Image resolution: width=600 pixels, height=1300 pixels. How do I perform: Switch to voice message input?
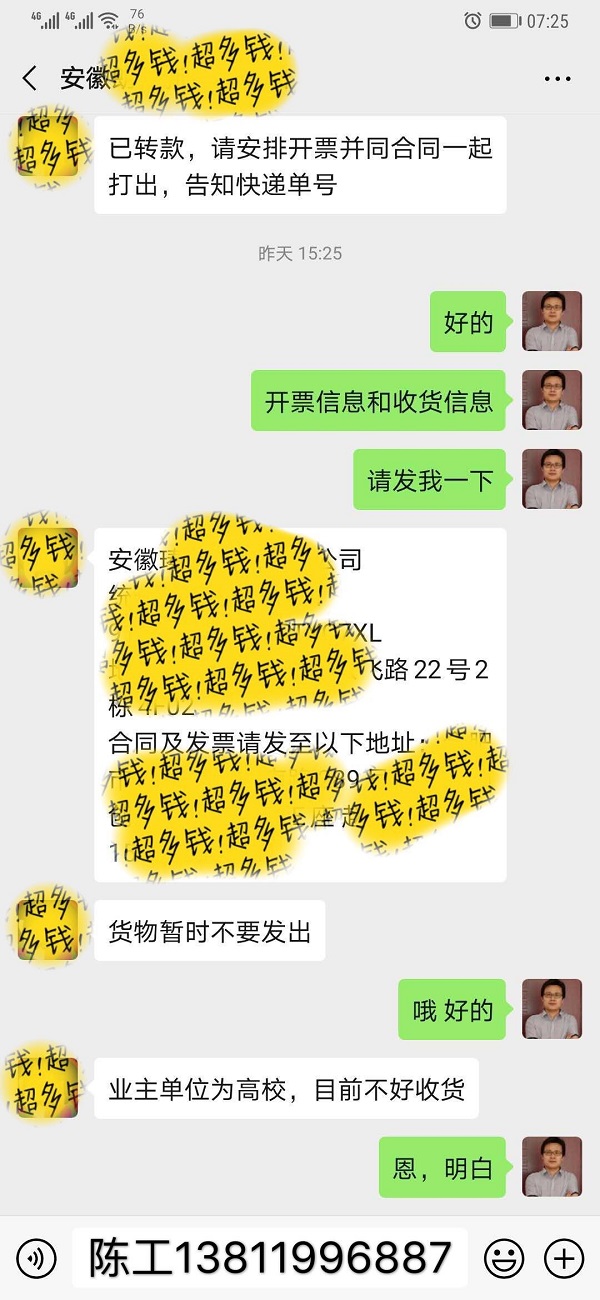[37, 1257]
